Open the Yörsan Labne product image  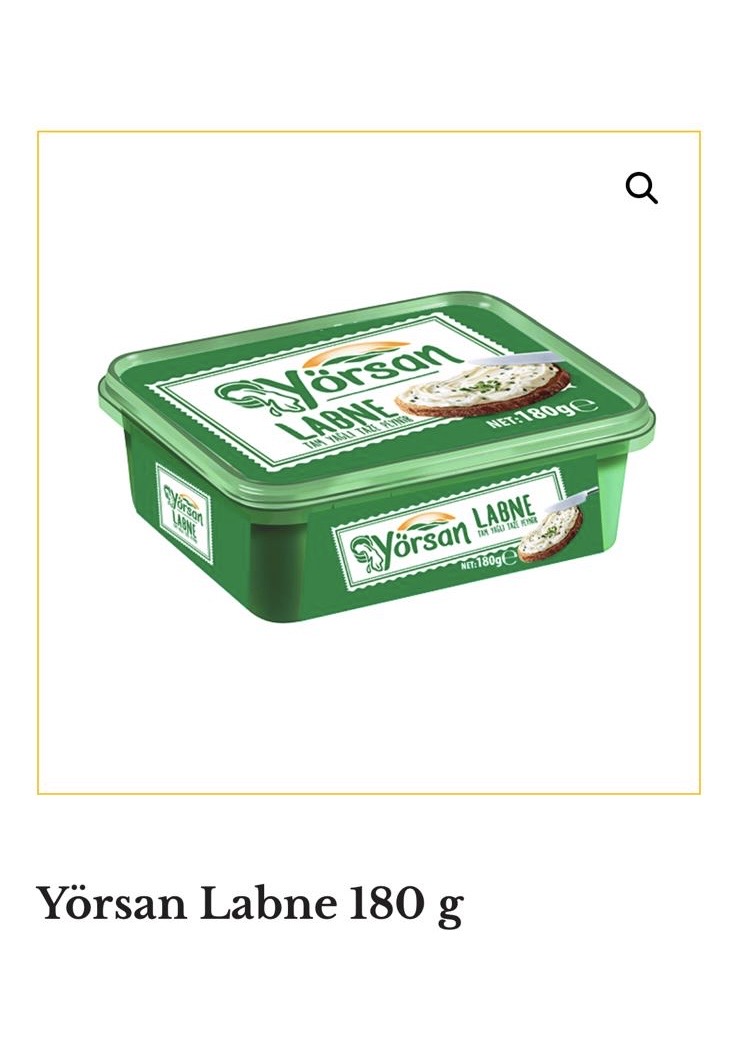tap(375, 460)
